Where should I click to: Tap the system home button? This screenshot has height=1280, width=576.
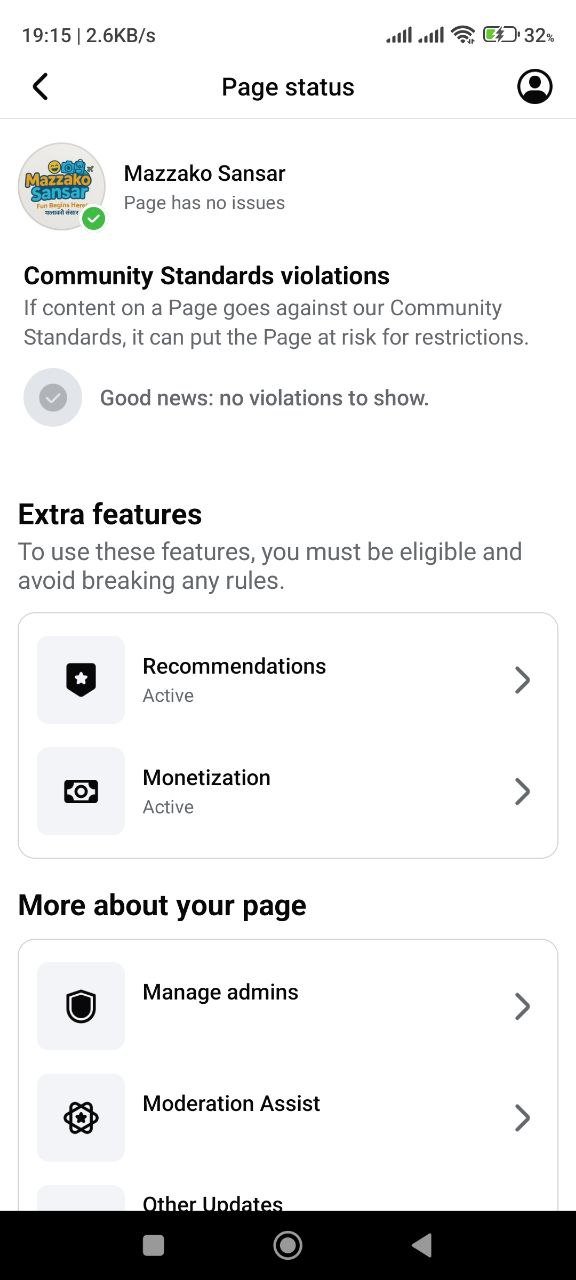click(x=288, y=1245)
